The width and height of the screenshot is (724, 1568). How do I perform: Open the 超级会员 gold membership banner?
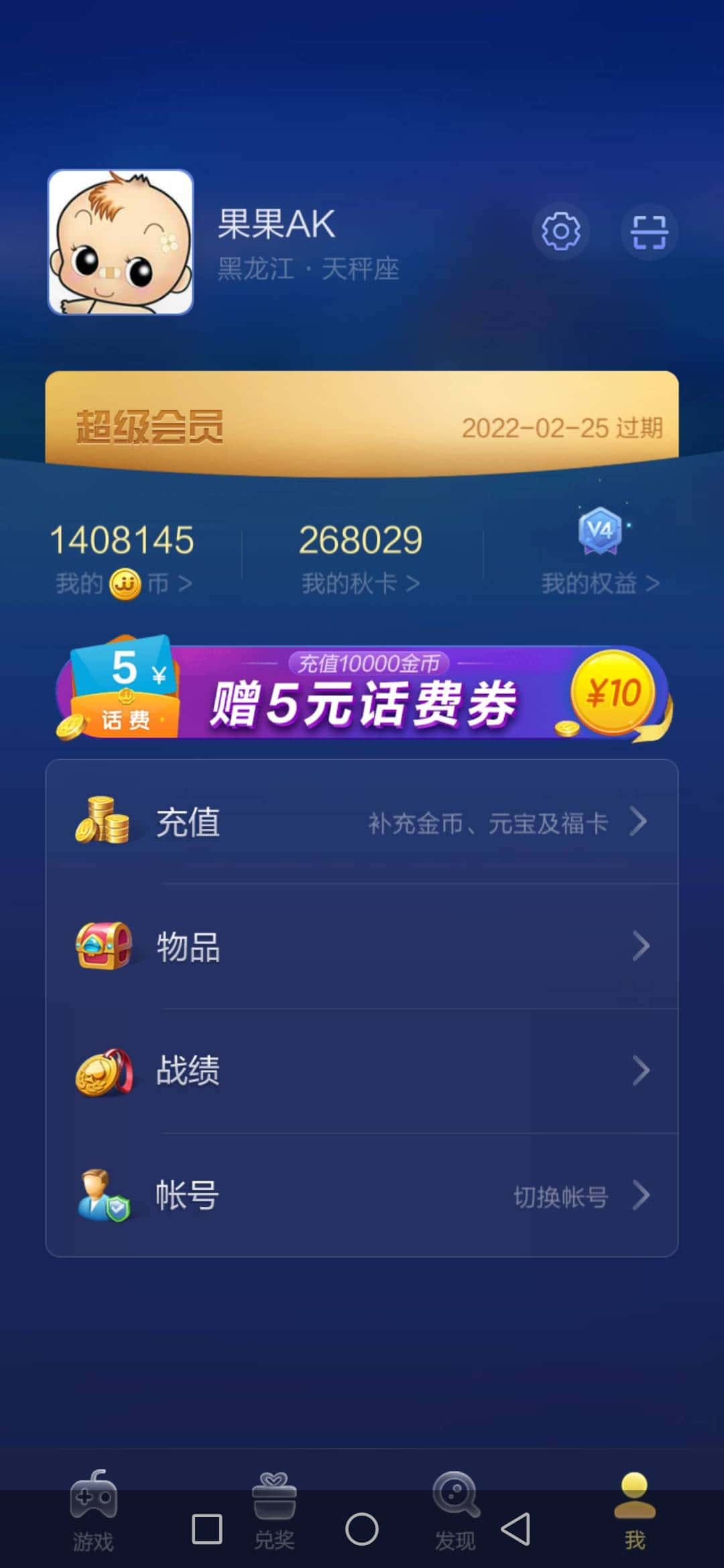pyautogui.click(x=362, y=422)
